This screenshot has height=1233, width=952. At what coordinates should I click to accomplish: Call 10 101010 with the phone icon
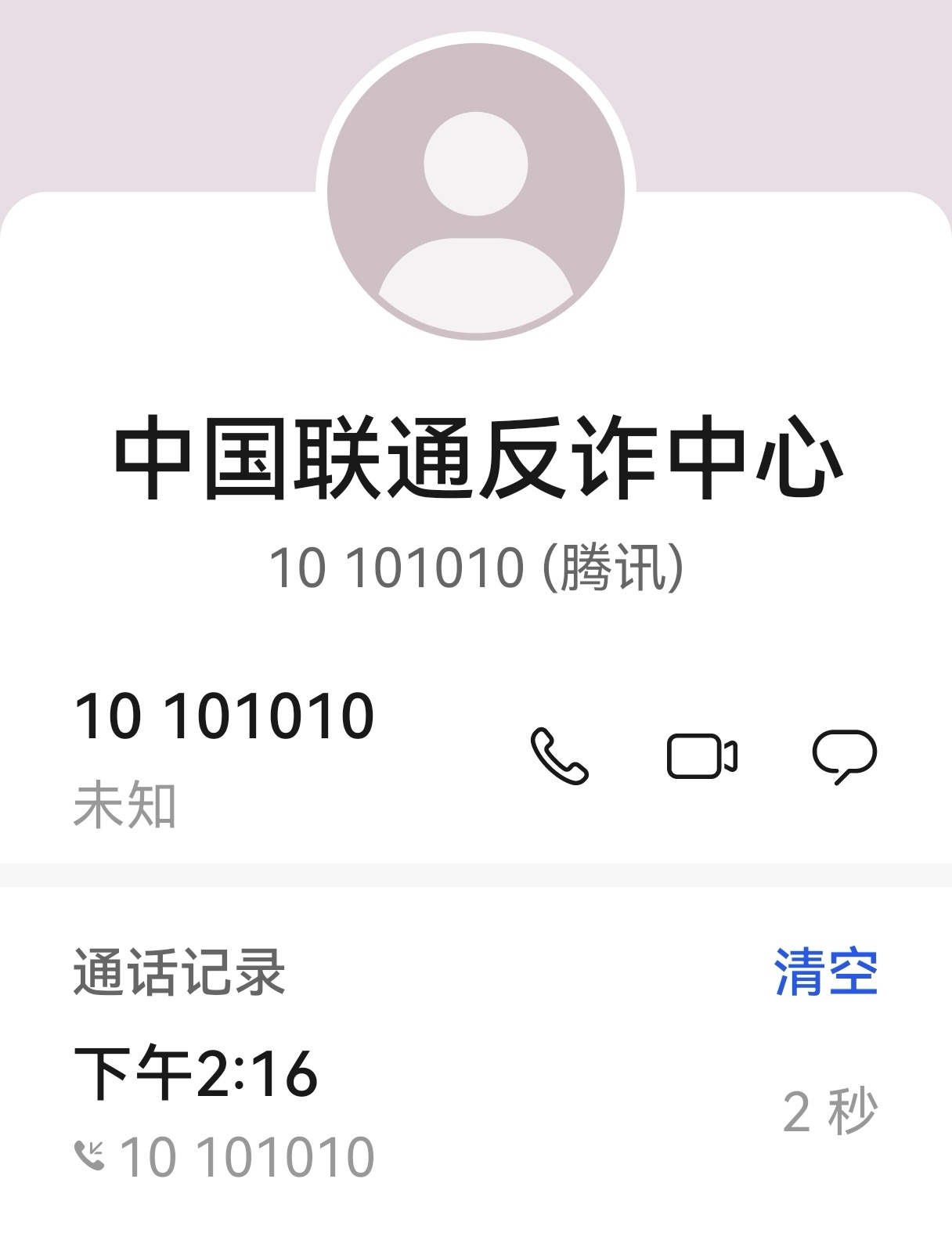pos(559,756)
